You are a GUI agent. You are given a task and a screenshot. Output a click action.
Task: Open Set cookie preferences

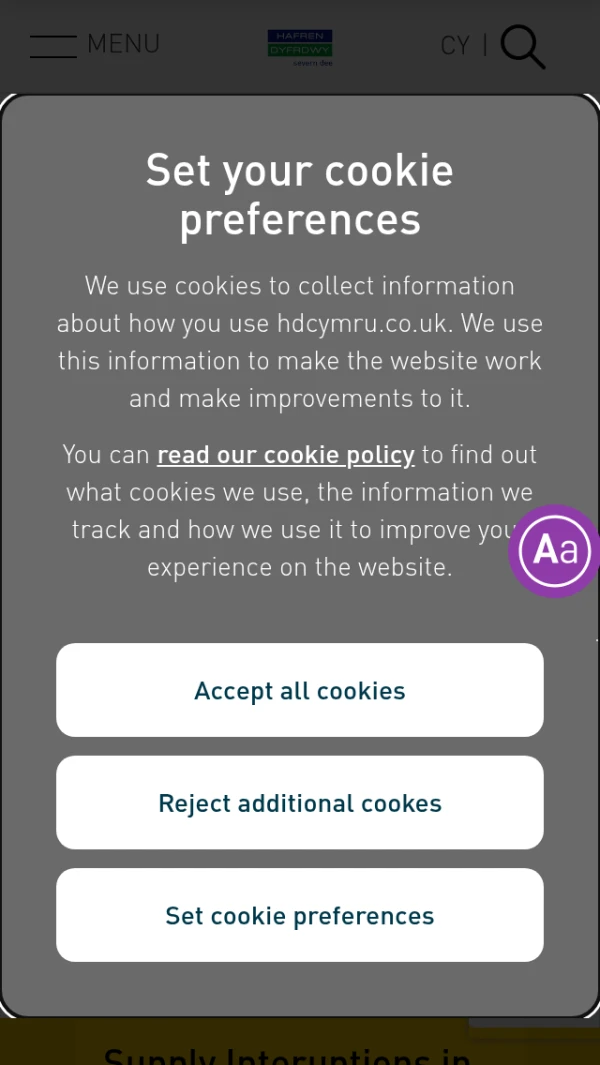point(300,915)
